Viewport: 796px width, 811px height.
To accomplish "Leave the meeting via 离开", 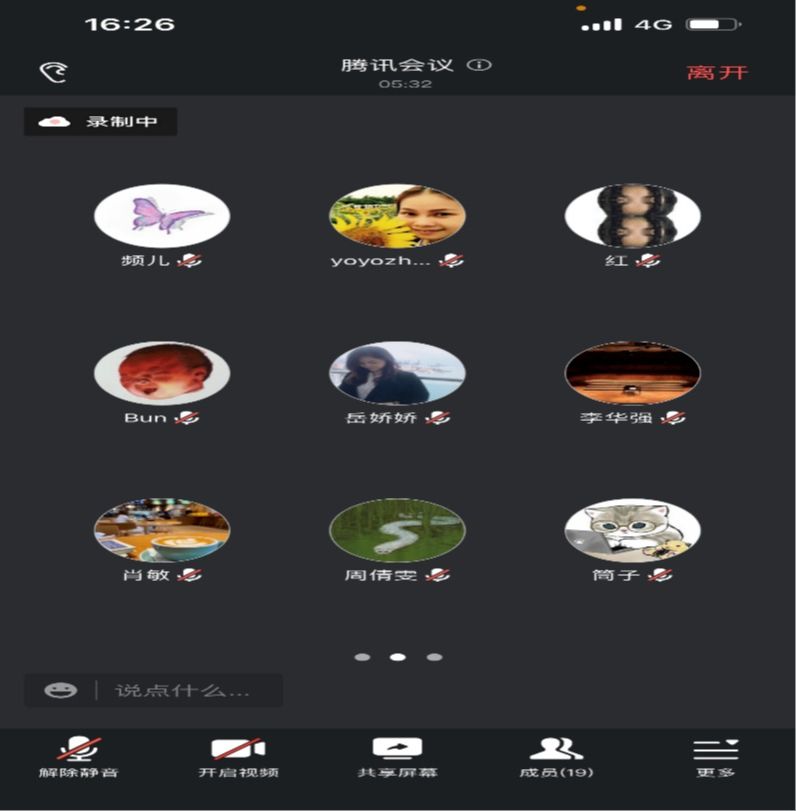I will pos(717,72).
